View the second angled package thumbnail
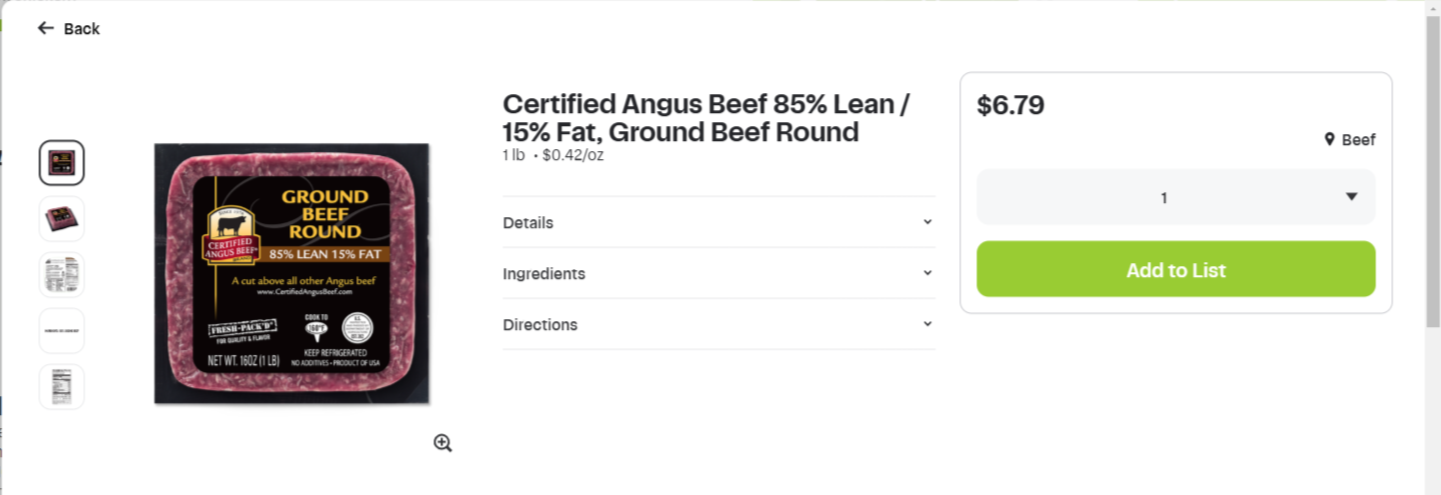 point(62,218)
